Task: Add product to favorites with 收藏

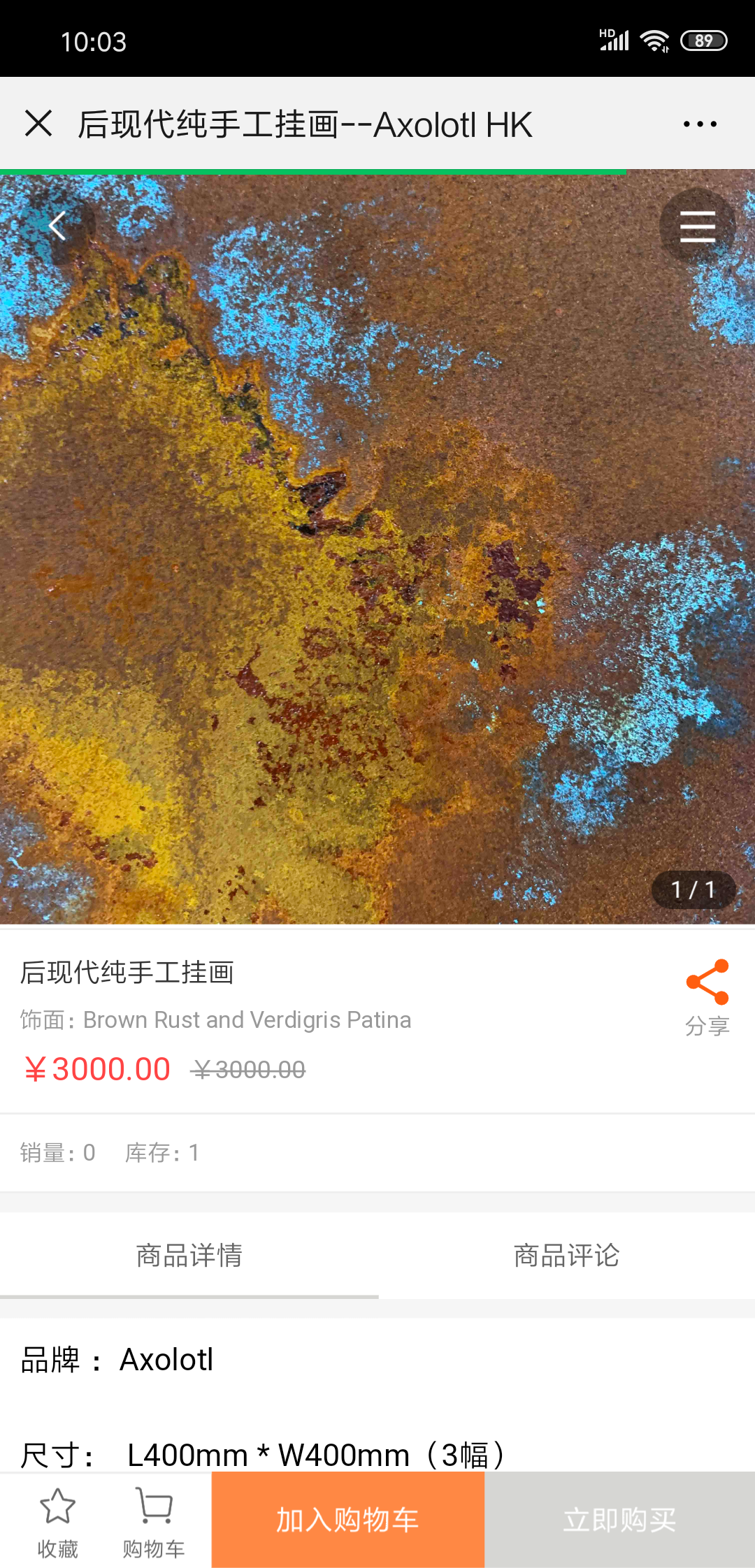Action: (x=57, y=1521)
